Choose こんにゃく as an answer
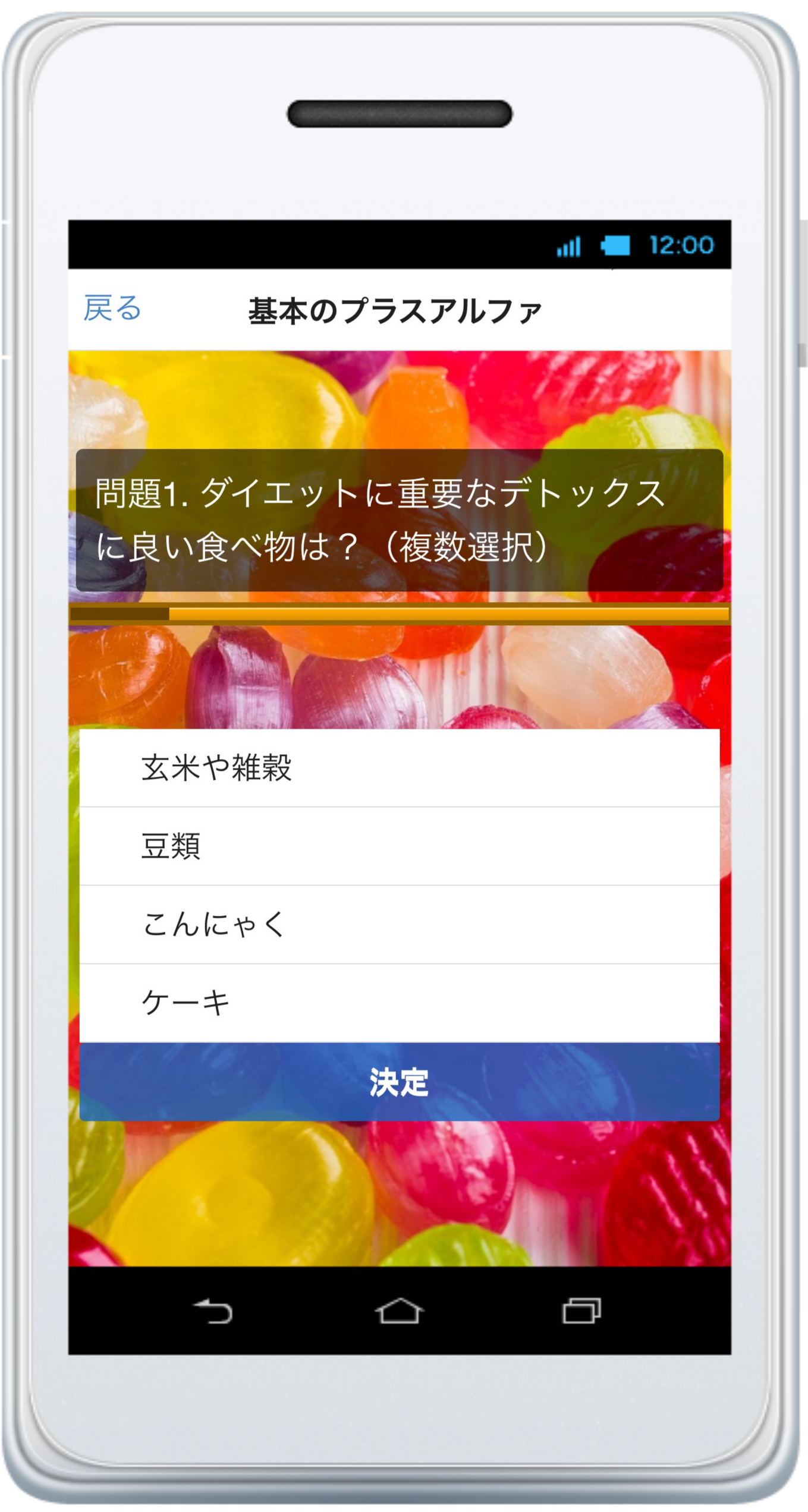 click(399, 924)
